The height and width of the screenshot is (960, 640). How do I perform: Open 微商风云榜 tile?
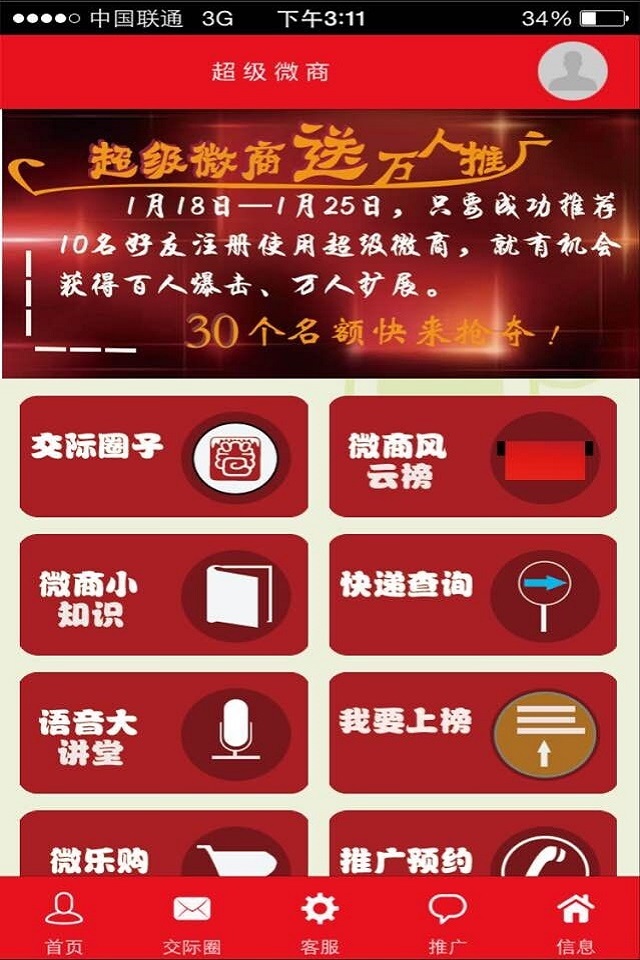point(473,456)
